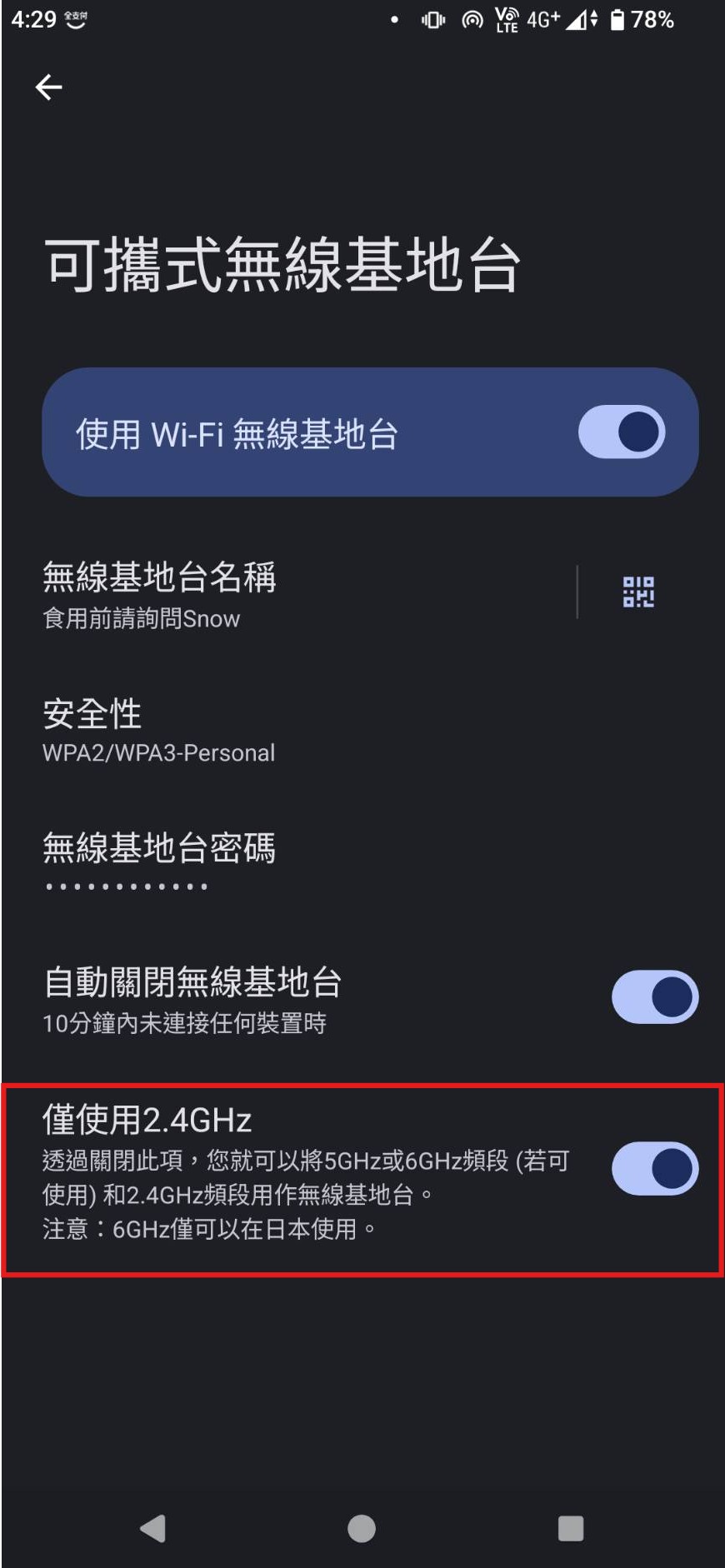Screen dimensions: 725x1568
Task: Go back using the top arrow
Action: (x=49, y=87)
